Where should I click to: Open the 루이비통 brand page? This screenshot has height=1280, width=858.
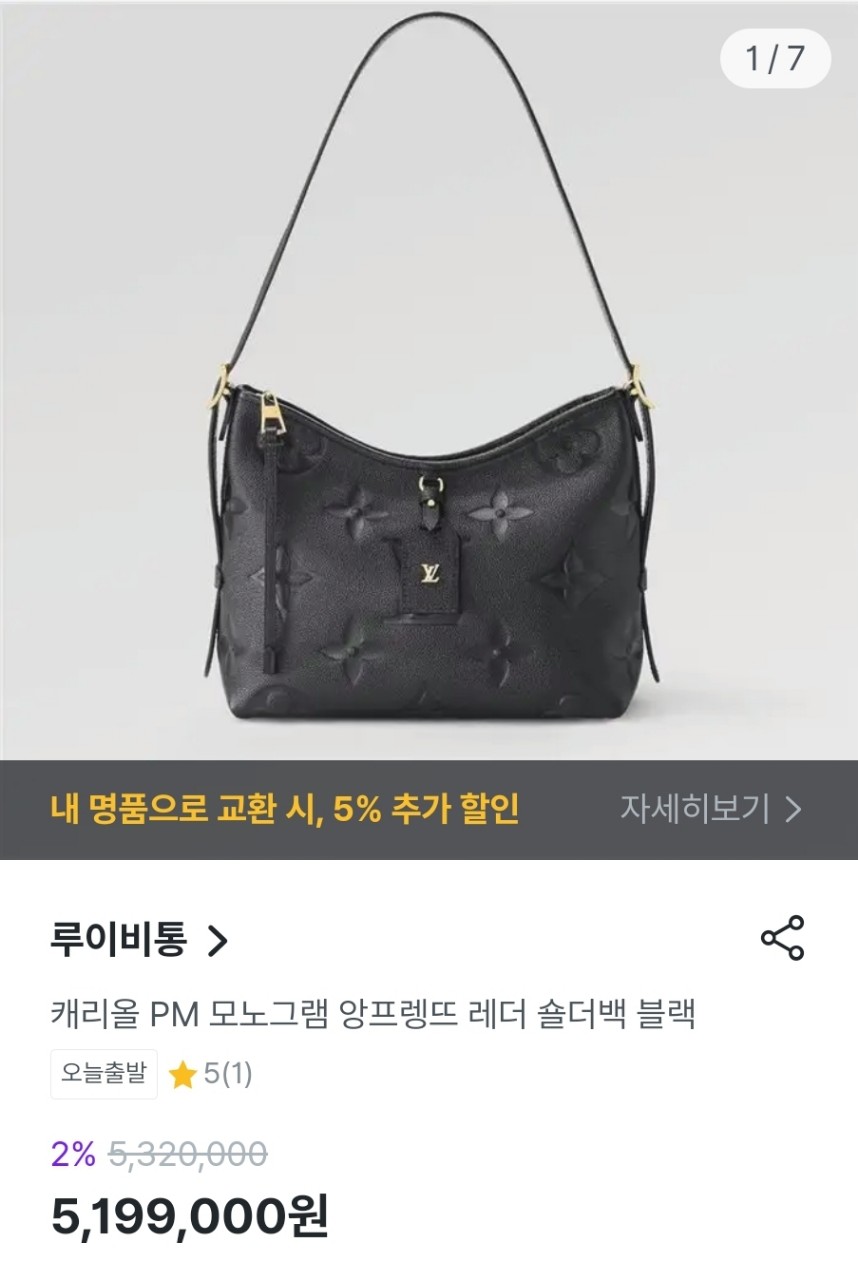[x=138, y=940]
